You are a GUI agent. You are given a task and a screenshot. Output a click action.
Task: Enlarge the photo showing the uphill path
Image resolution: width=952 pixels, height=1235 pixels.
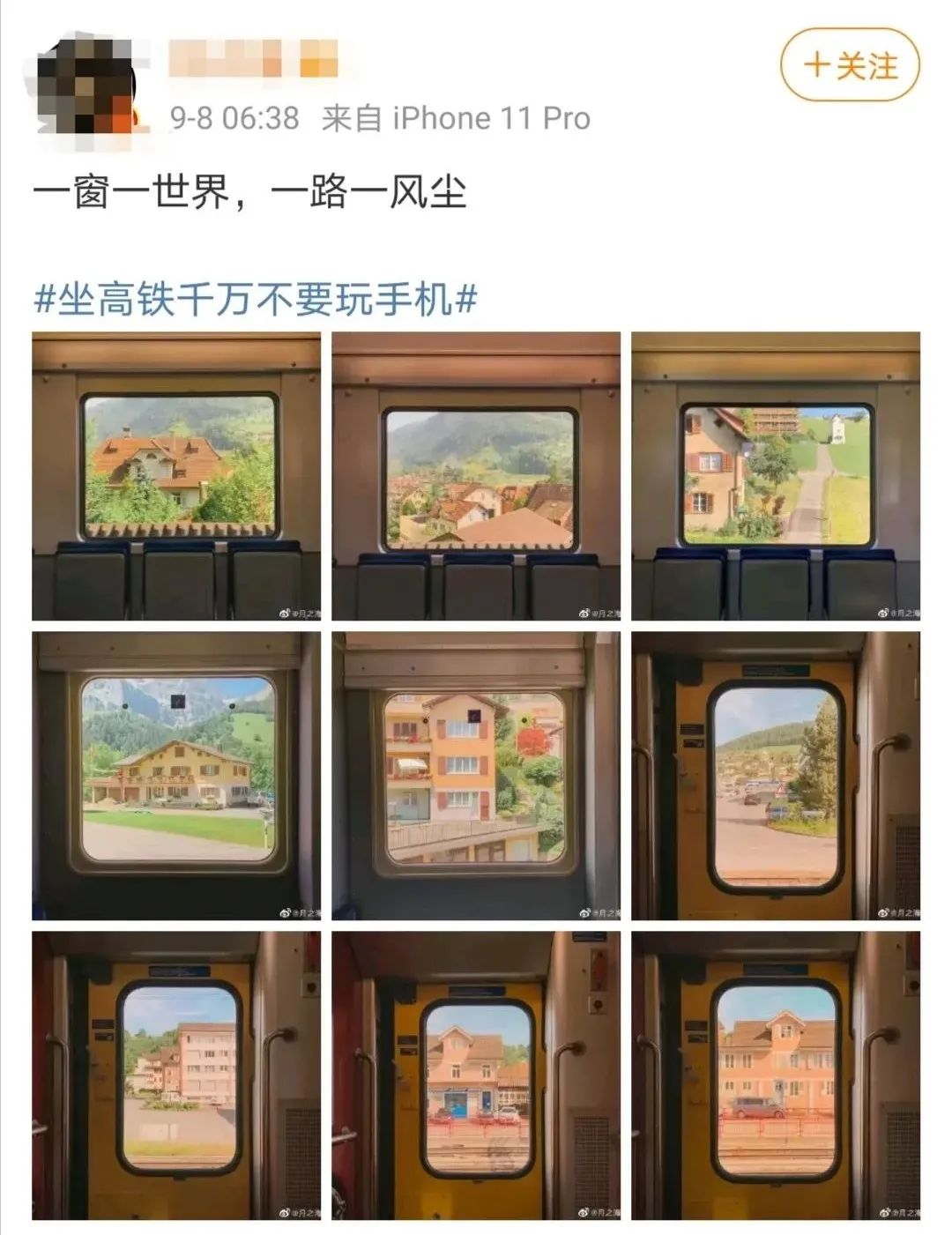(776, 476)
